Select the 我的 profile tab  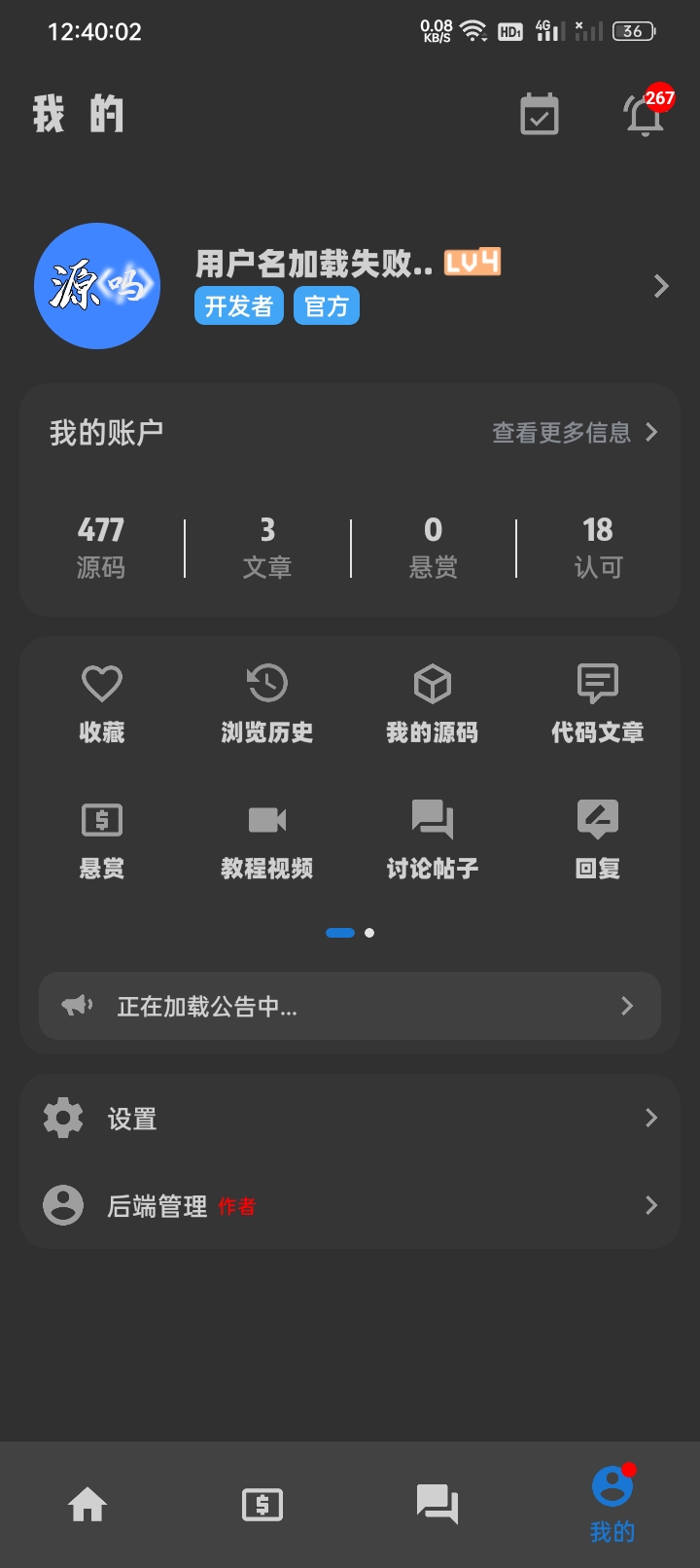coord(611,1504)
